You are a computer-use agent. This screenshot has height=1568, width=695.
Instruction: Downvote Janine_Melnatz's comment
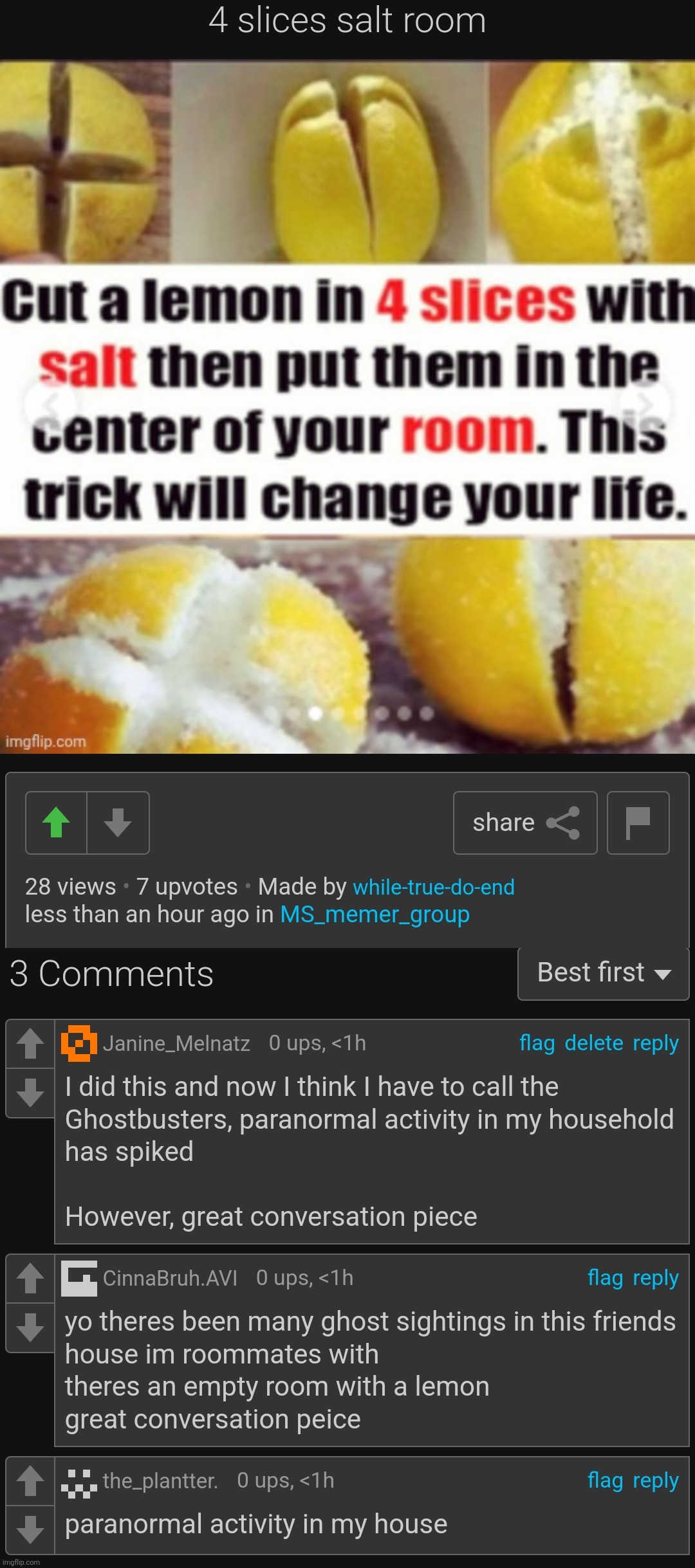[x=30, y=1093]
